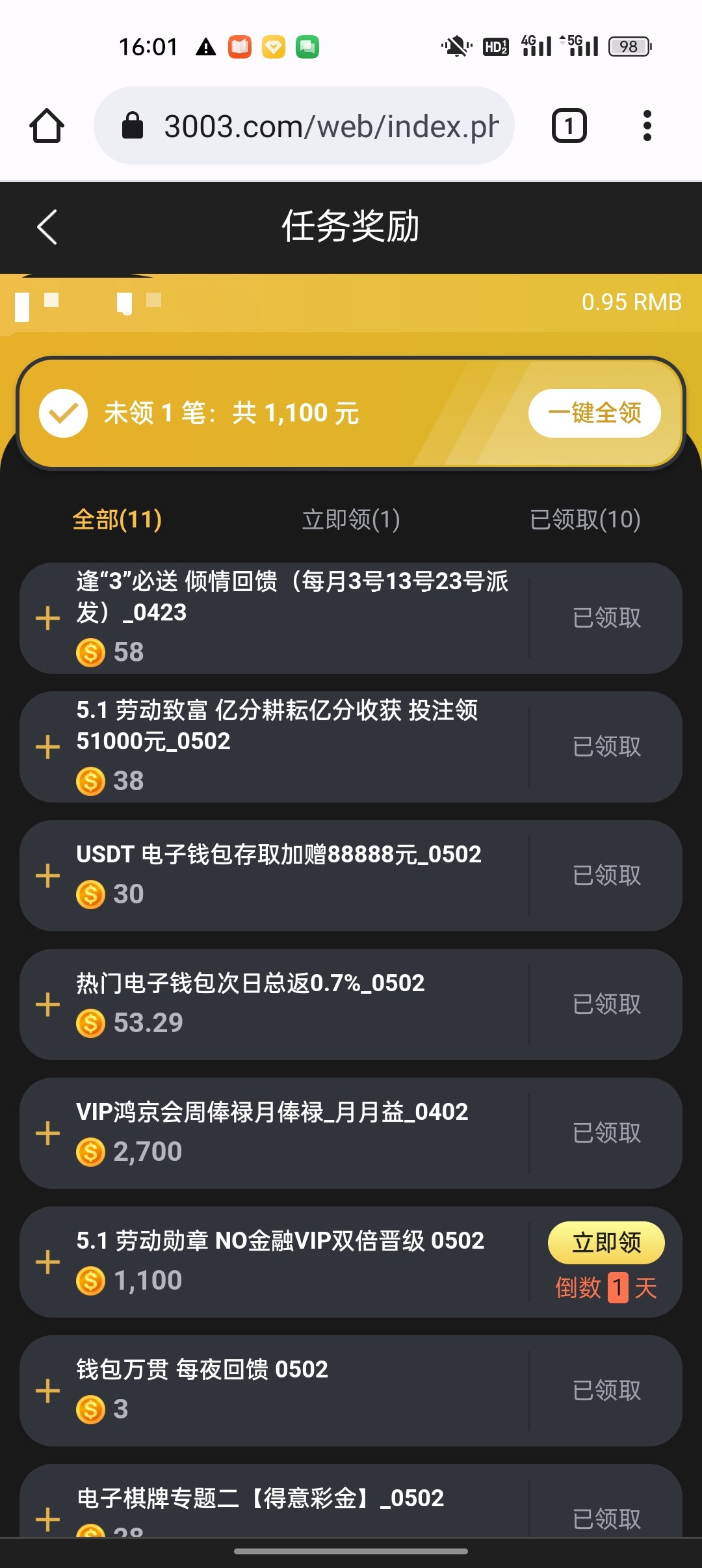Expand the 逢"3"必送 倾情回馈 reward
The height and width of the screenshot is (1568, 702).
pyautogui.click(x=47, y=618)
